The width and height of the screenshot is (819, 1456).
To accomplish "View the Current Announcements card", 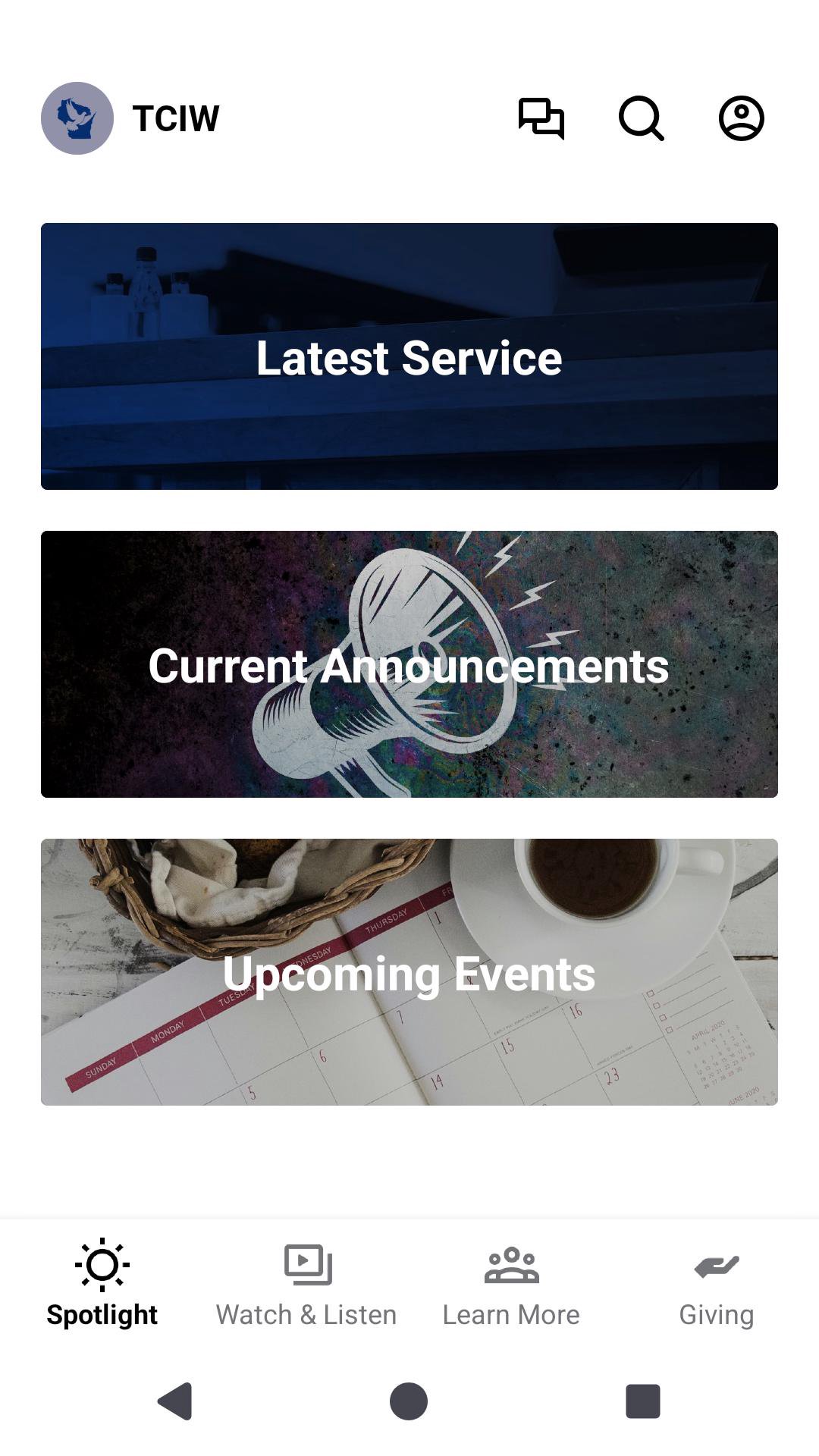I will click(x=409, y=664).
